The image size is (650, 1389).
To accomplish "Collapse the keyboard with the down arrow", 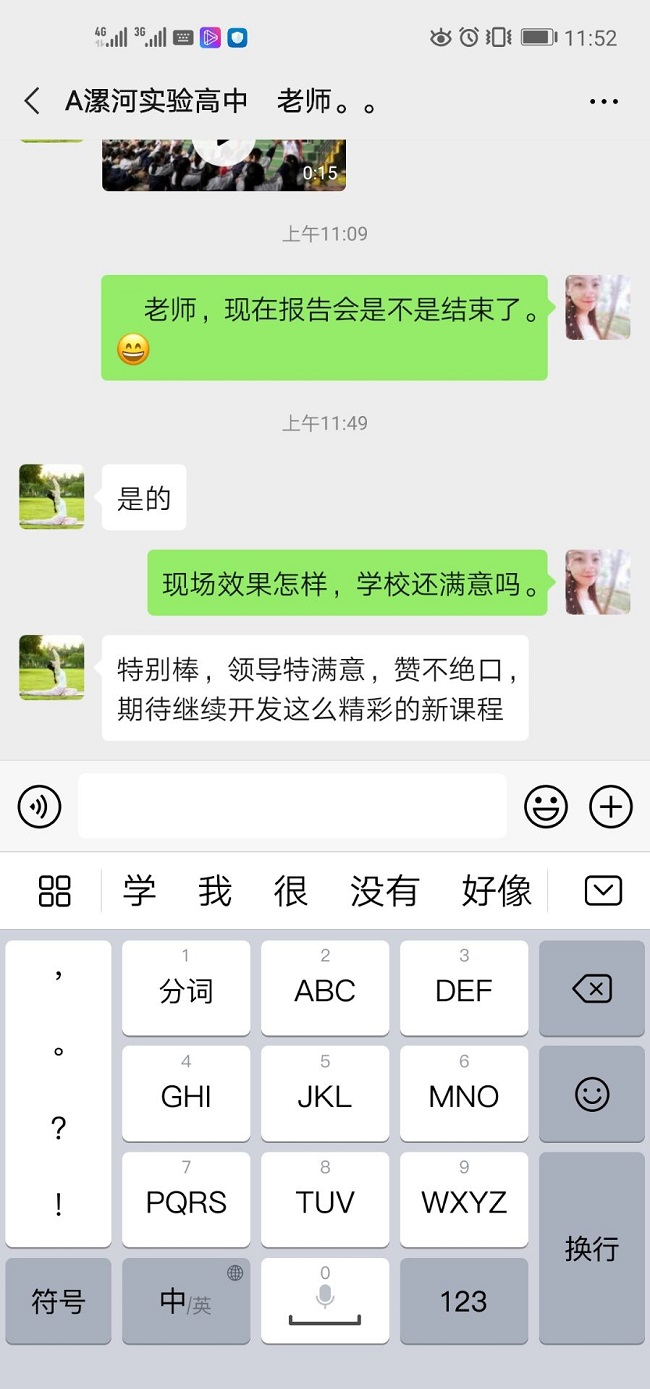I will 603,890.
